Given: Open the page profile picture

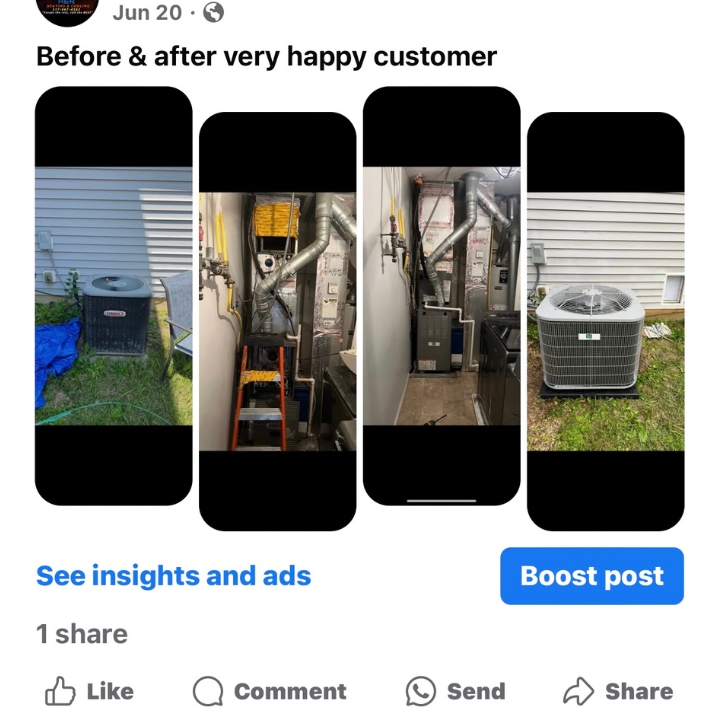Looking at the screenshot, I should tap(67, 8).
